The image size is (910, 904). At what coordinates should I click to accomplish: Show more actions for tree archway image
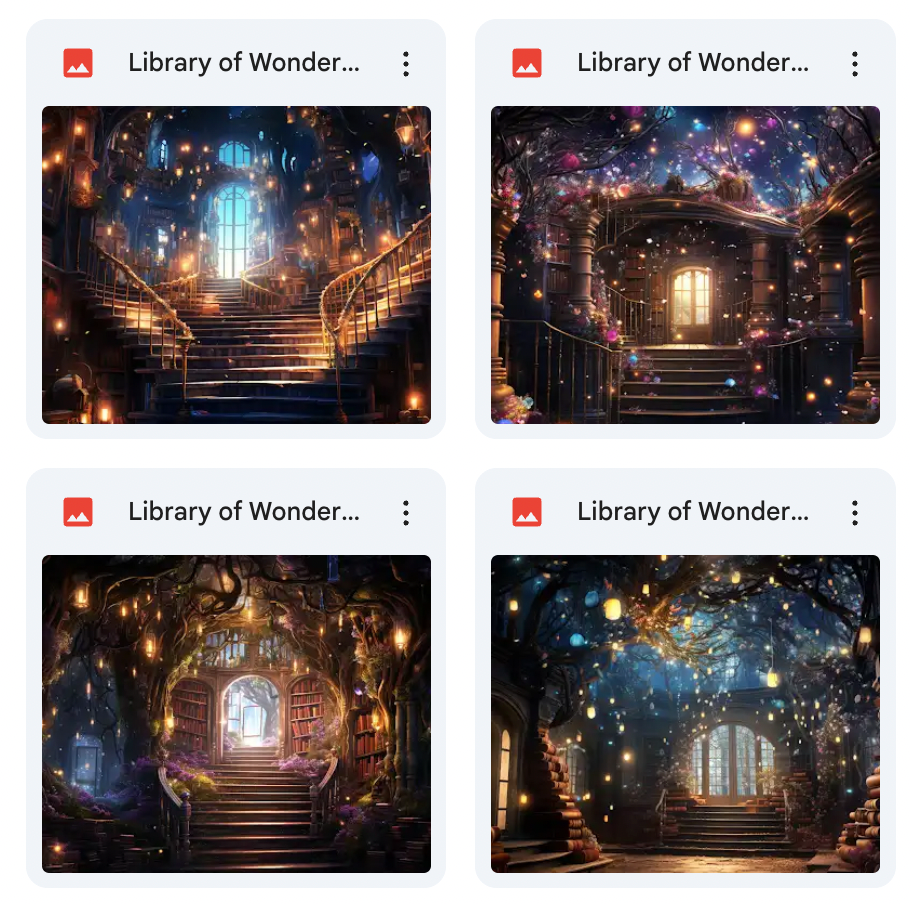pos(405,513)
